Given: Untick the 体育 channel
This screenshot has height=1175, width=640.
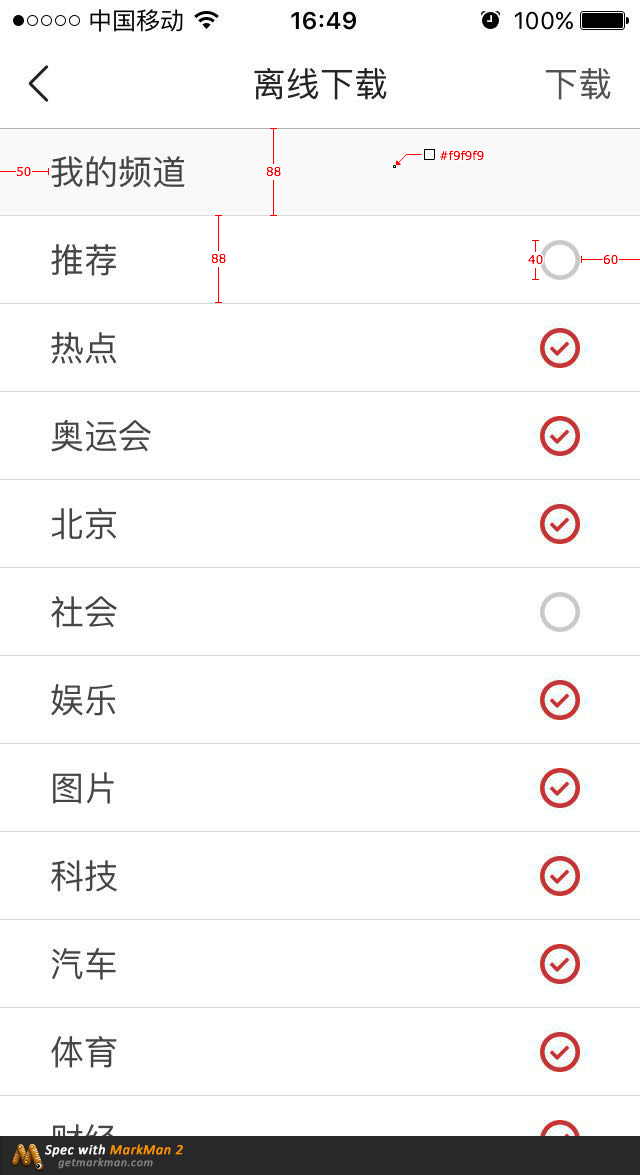Looking at the screenshot, I should pyautogui.click(x=560, y=1052).
